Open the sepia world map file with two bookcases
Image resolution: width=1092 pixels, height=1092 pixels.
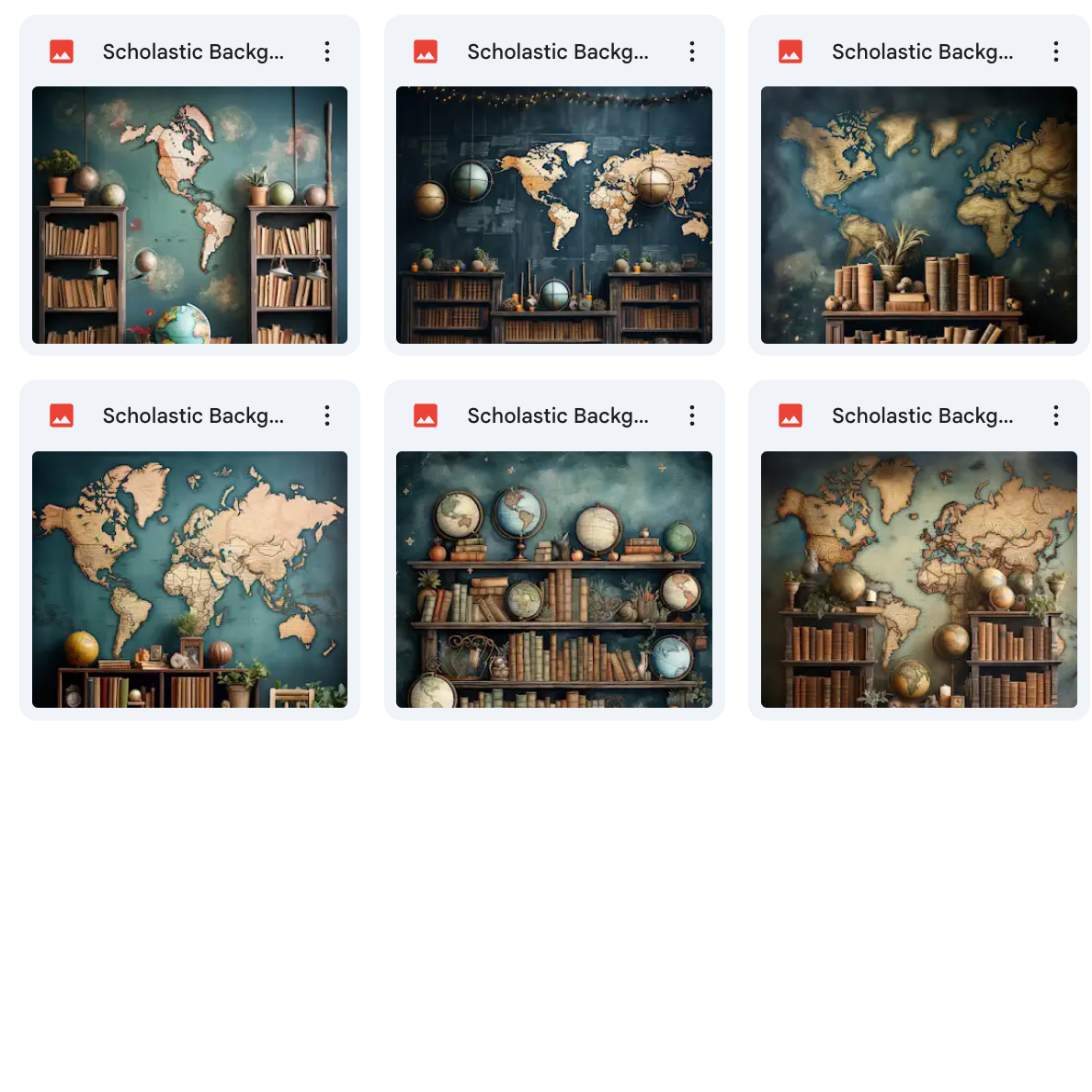[918, 579]
